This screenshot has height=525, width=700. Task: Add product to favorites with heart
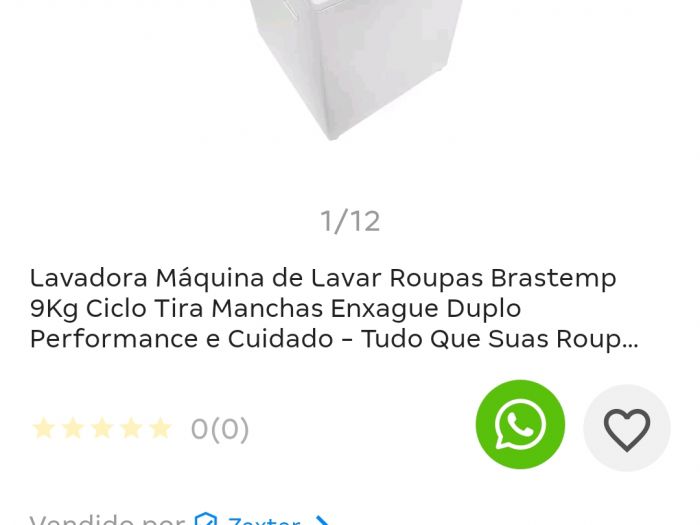pyautogui.click(x=627, y=429)
